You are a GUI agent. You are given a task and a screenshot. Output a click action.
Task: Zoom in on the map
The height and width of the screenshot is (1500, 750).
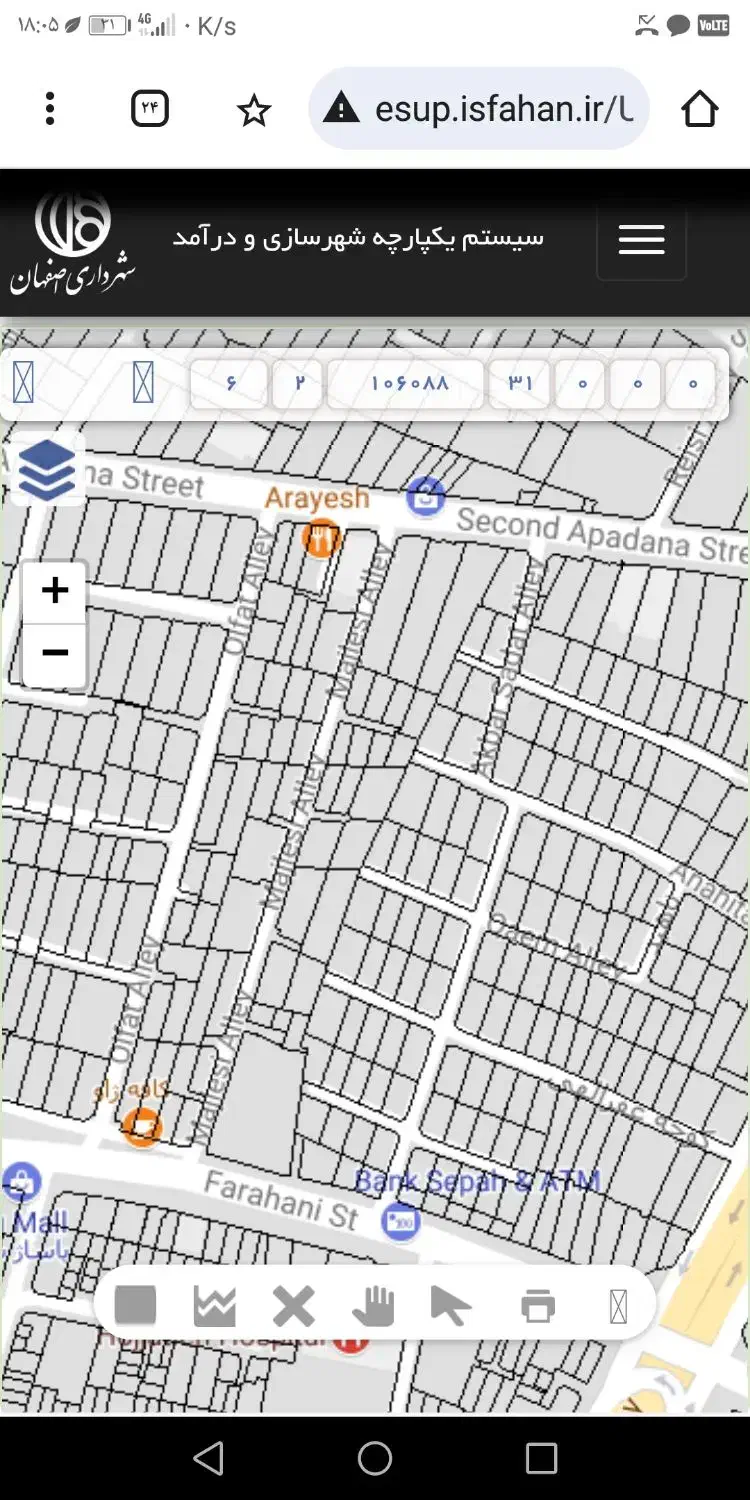pyautogui.click(x=55, y=591)
